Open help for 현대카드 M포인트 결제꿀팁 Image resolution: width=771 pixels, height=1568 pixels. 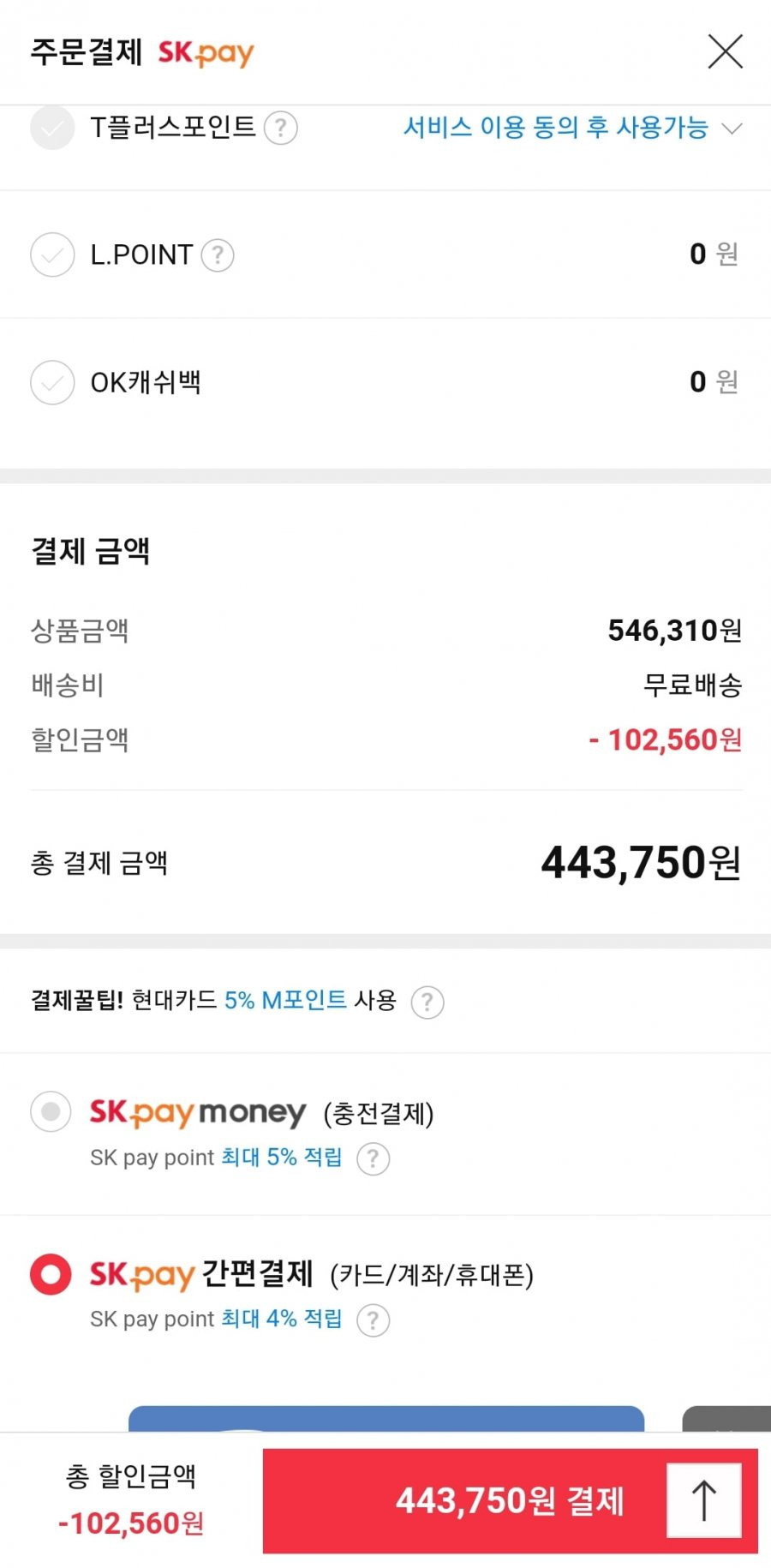427,1001
